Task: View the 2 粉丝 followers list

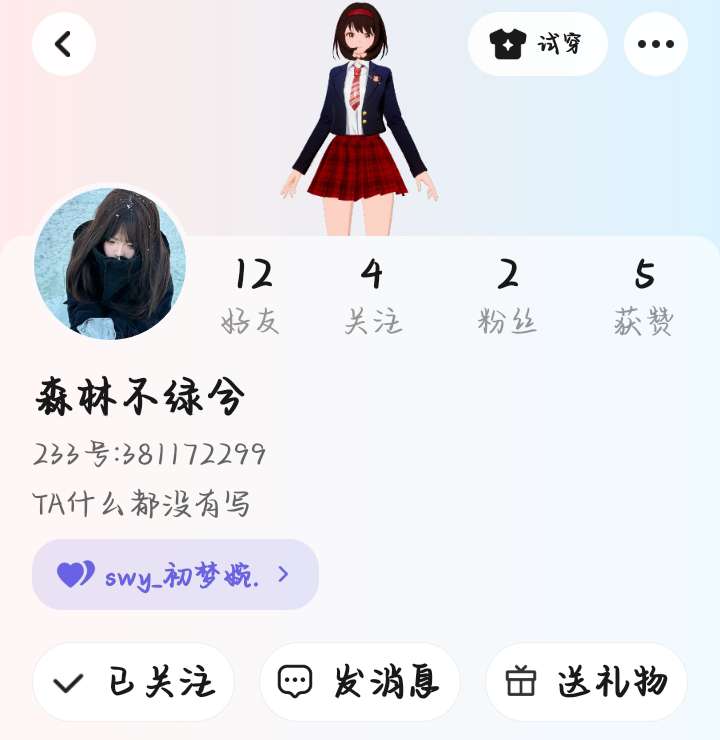Action: click(508, 296)
